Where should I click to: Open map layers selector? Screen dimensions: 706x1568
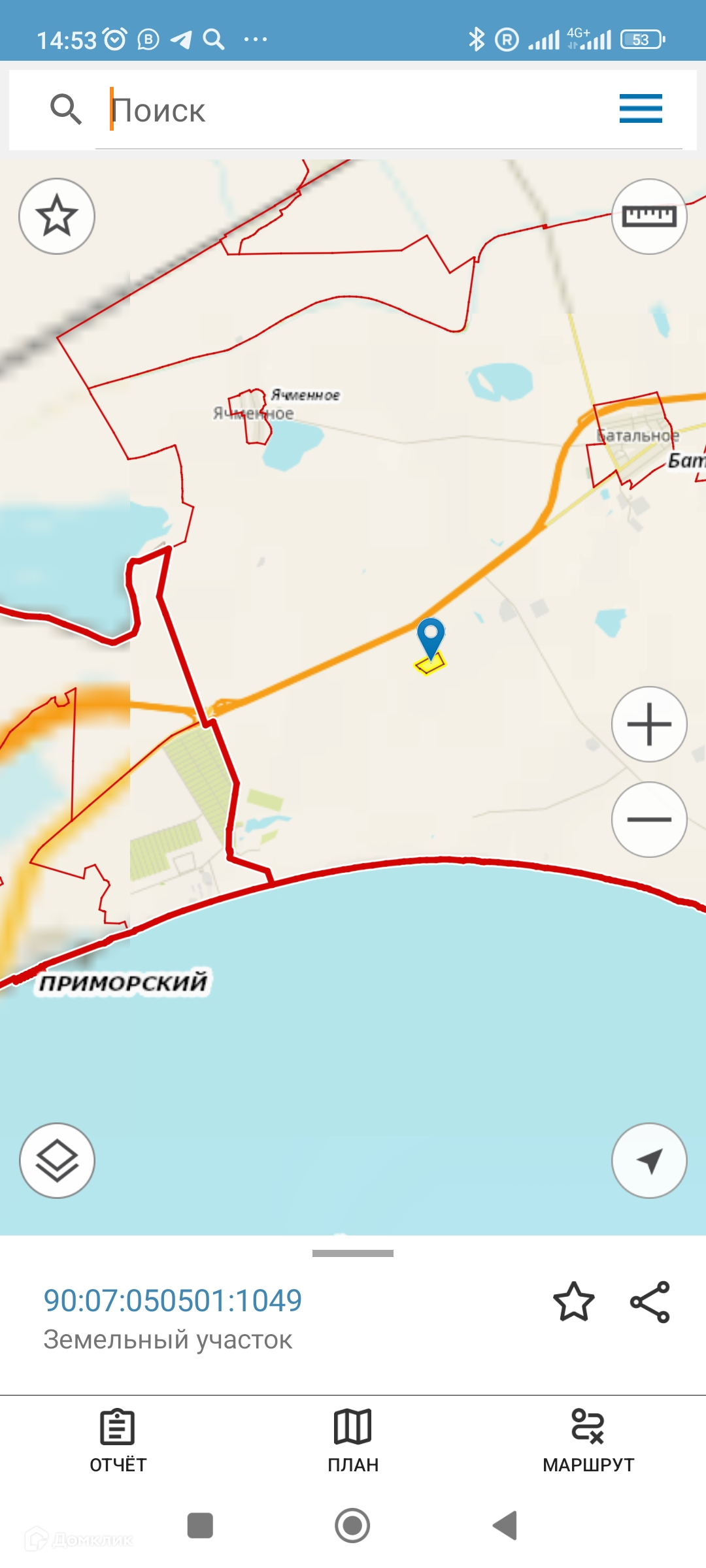point(57,1160)
